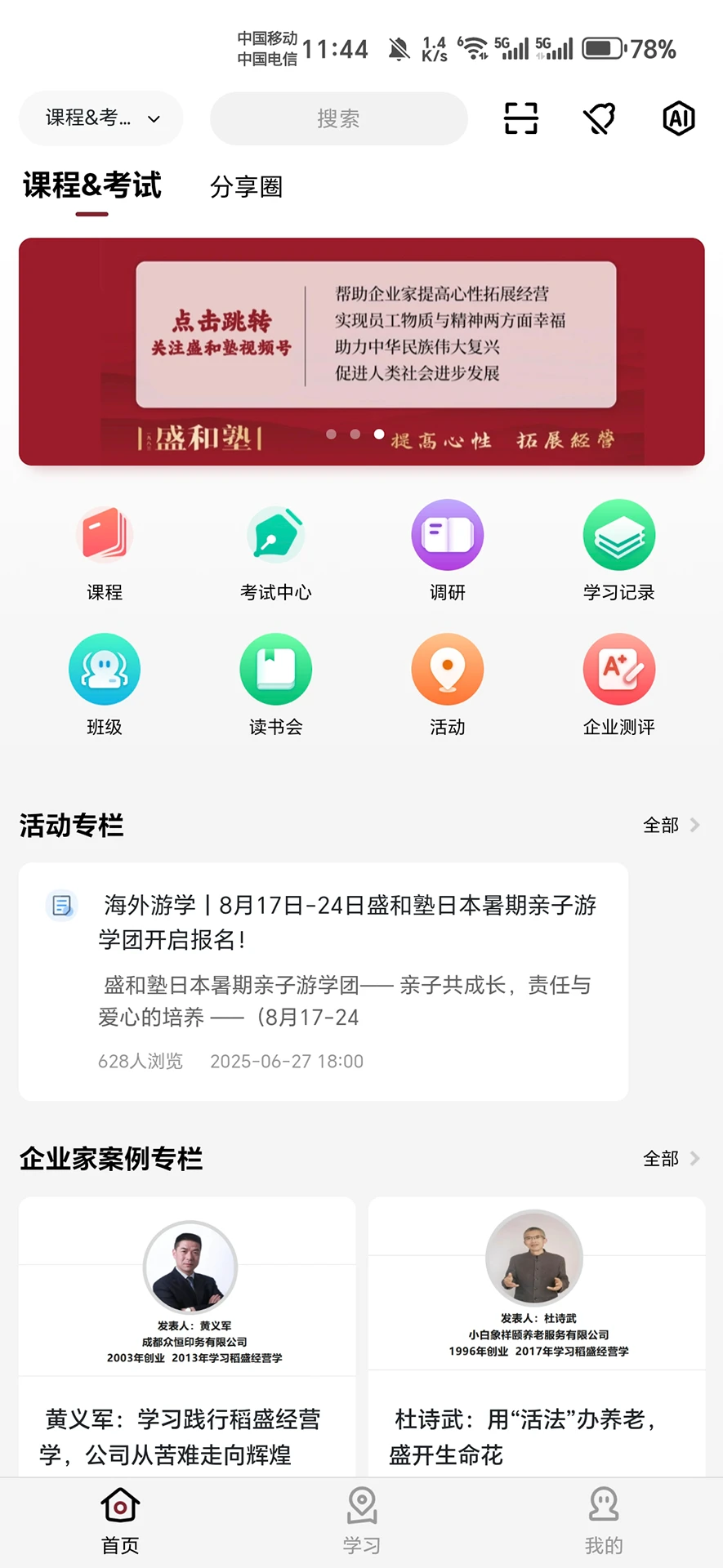Tap the 搜索 search input field
Image resolution: width=723 pixels, height=1568 pixels.
pos(338,118)
